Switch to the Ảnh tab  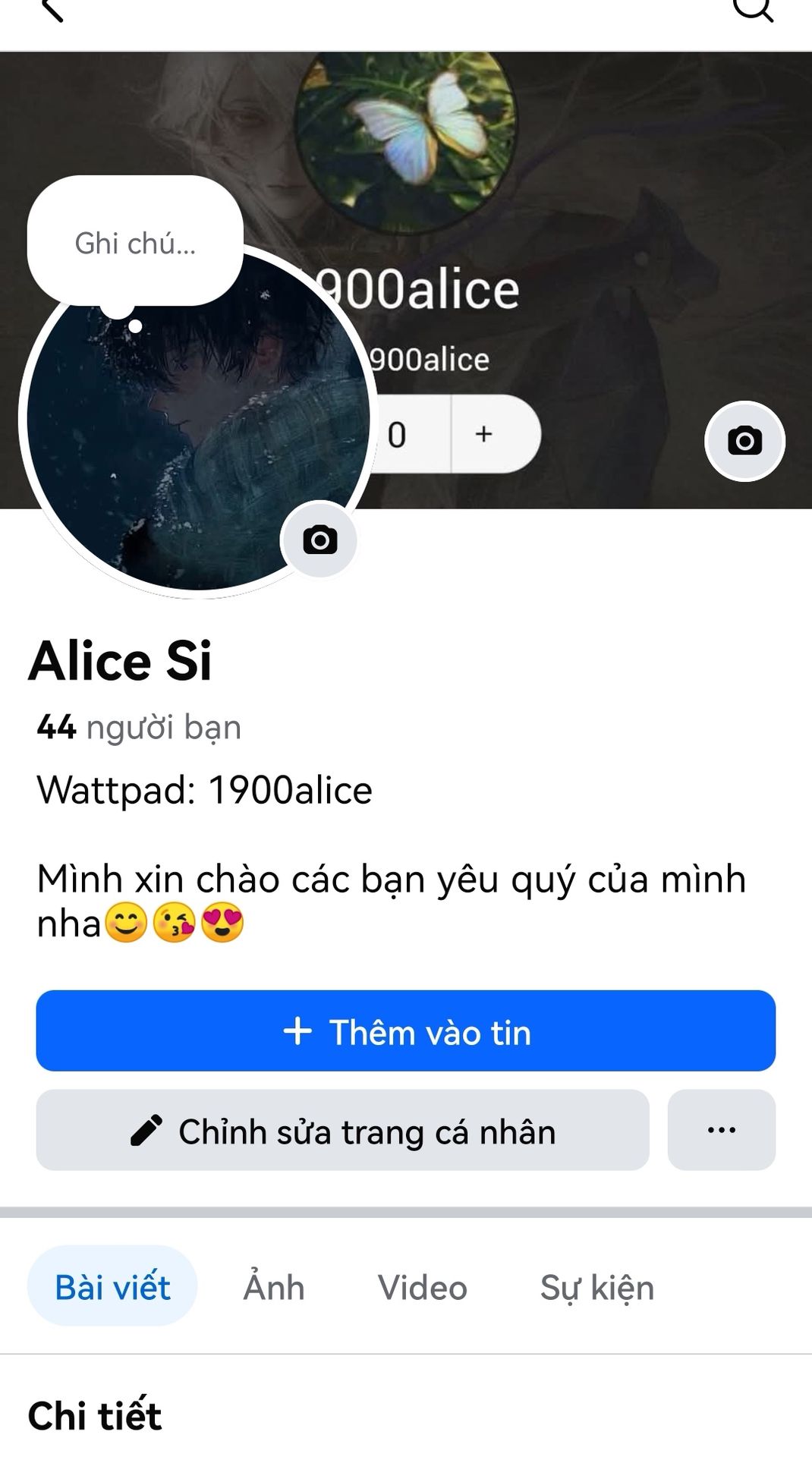[x=274, y=1287]
